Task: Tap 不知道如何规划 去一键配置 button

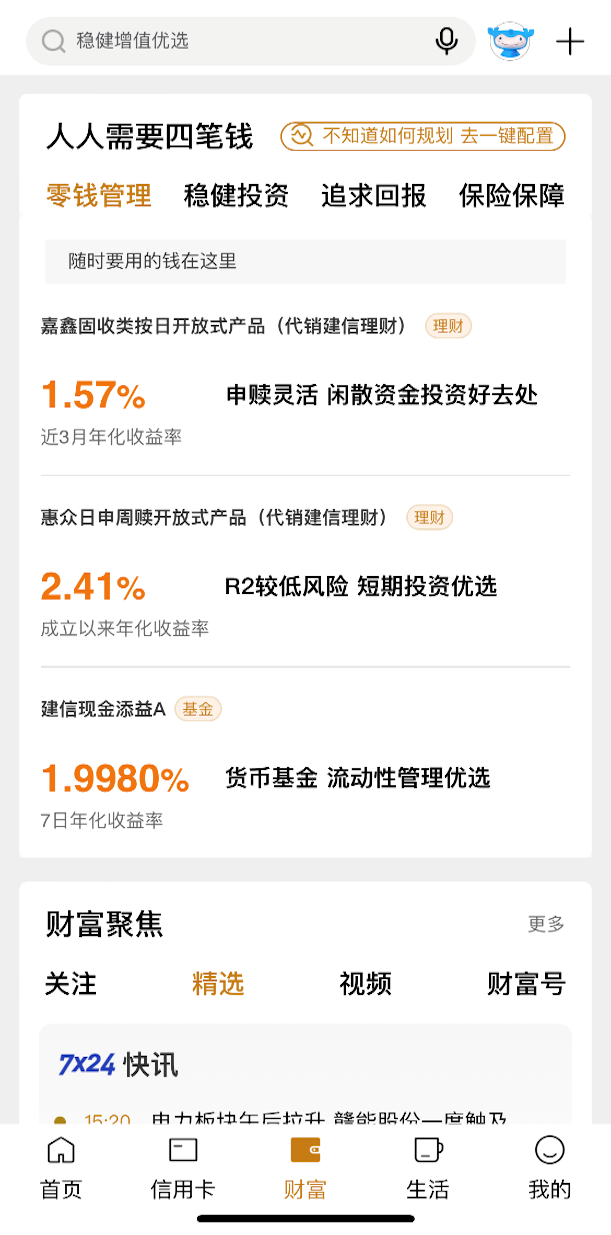Action: point(423,136)
